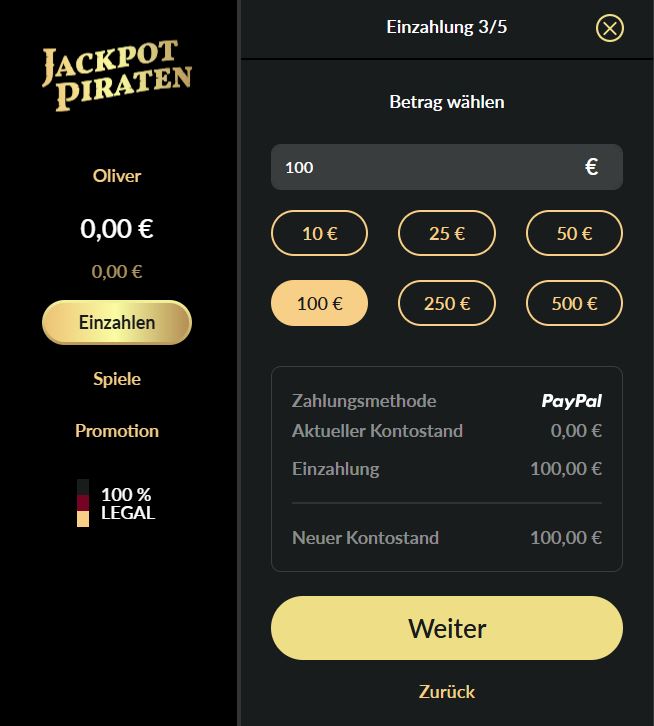Pick the 50 € deposit amount
Screen dimensions: 654x726
coord(574,233)
